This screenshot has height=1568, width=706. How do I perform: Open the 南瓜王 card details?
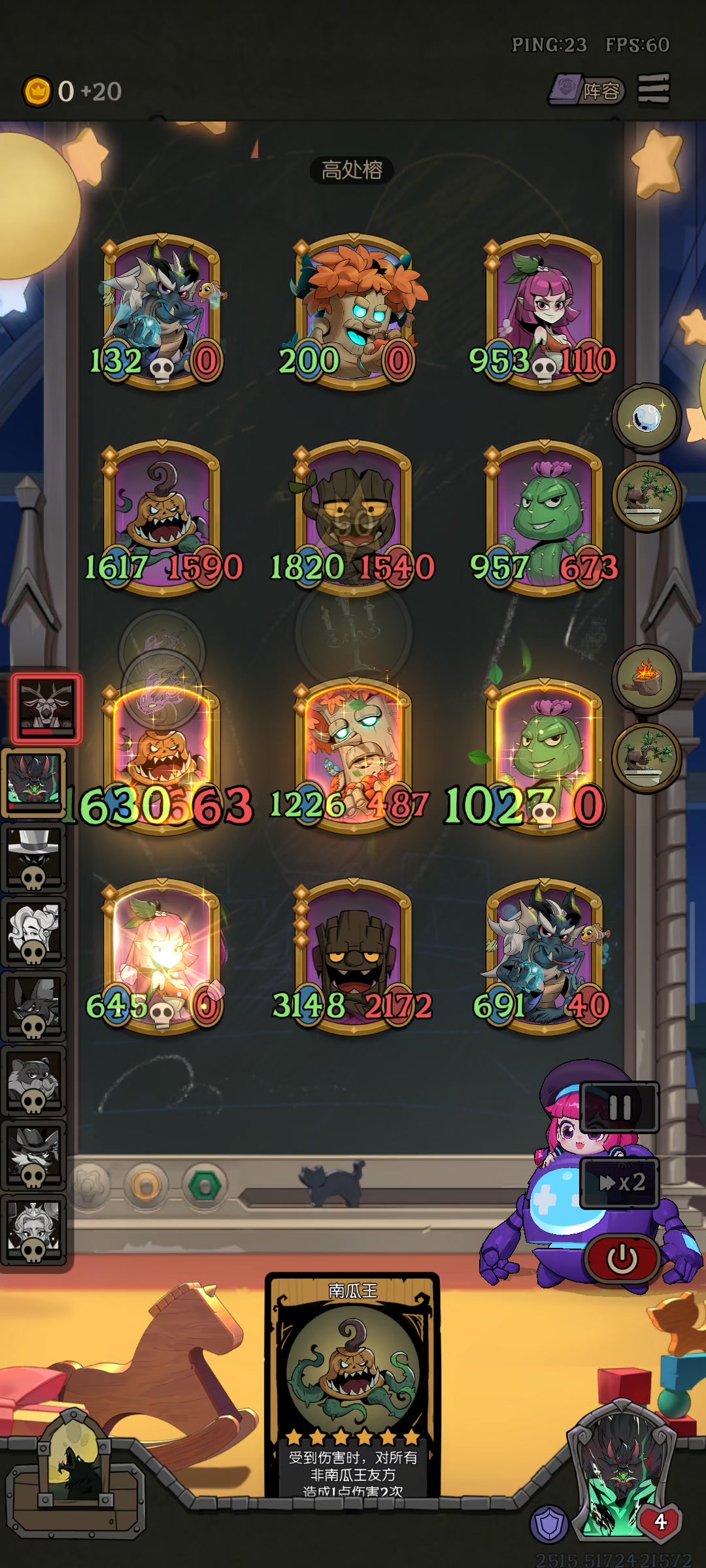(x=352, y=1386)
